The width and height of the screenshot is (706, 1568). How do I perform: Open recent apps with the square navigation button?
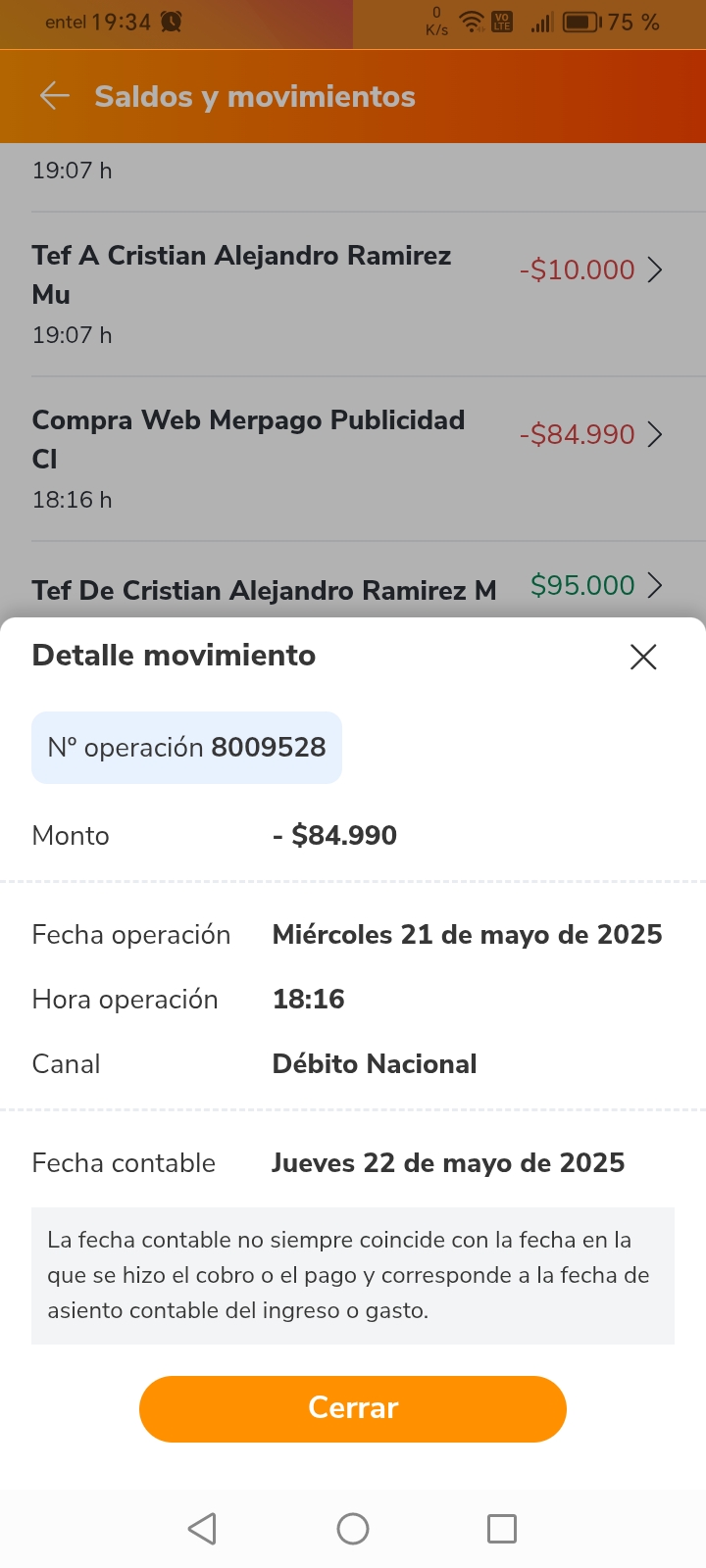(x=502, y=1527)
